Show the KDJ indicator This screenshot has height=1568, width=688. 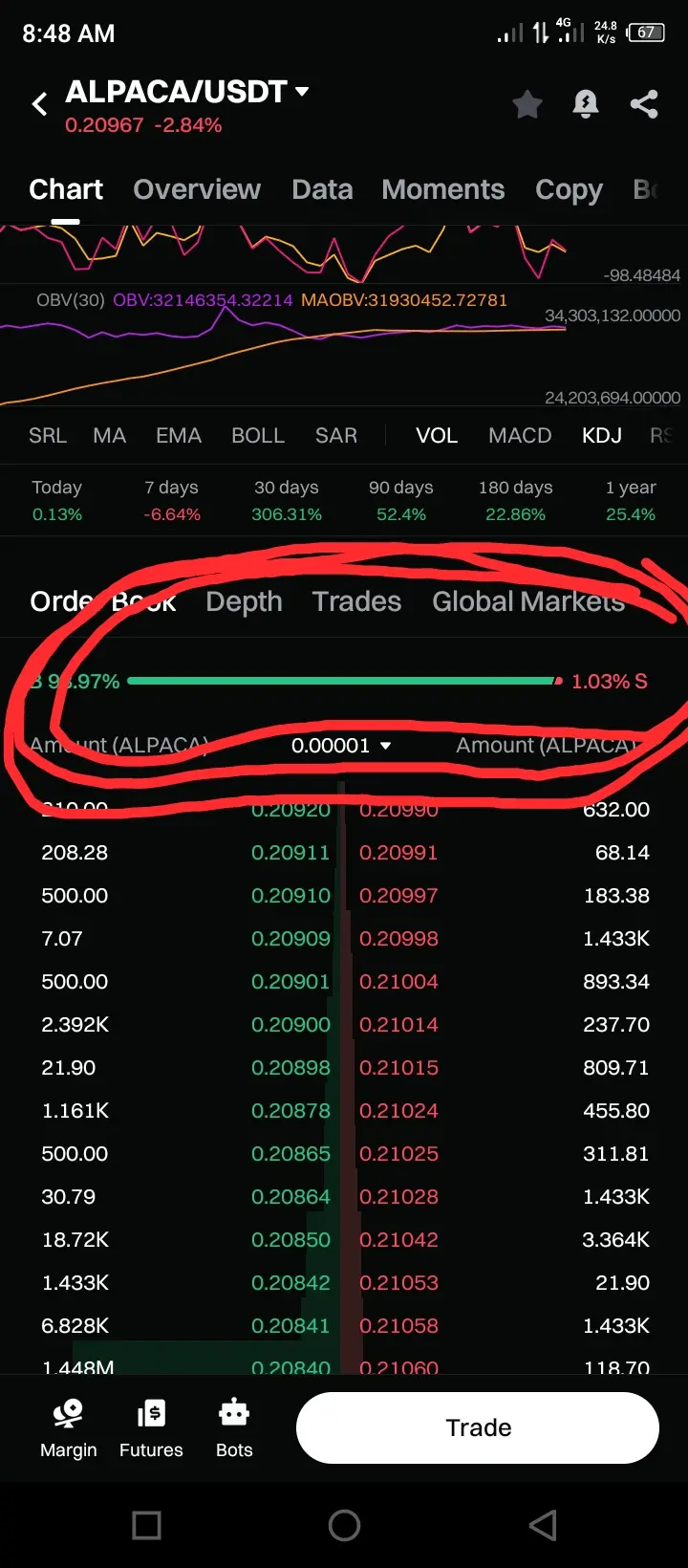coord(602,436)
